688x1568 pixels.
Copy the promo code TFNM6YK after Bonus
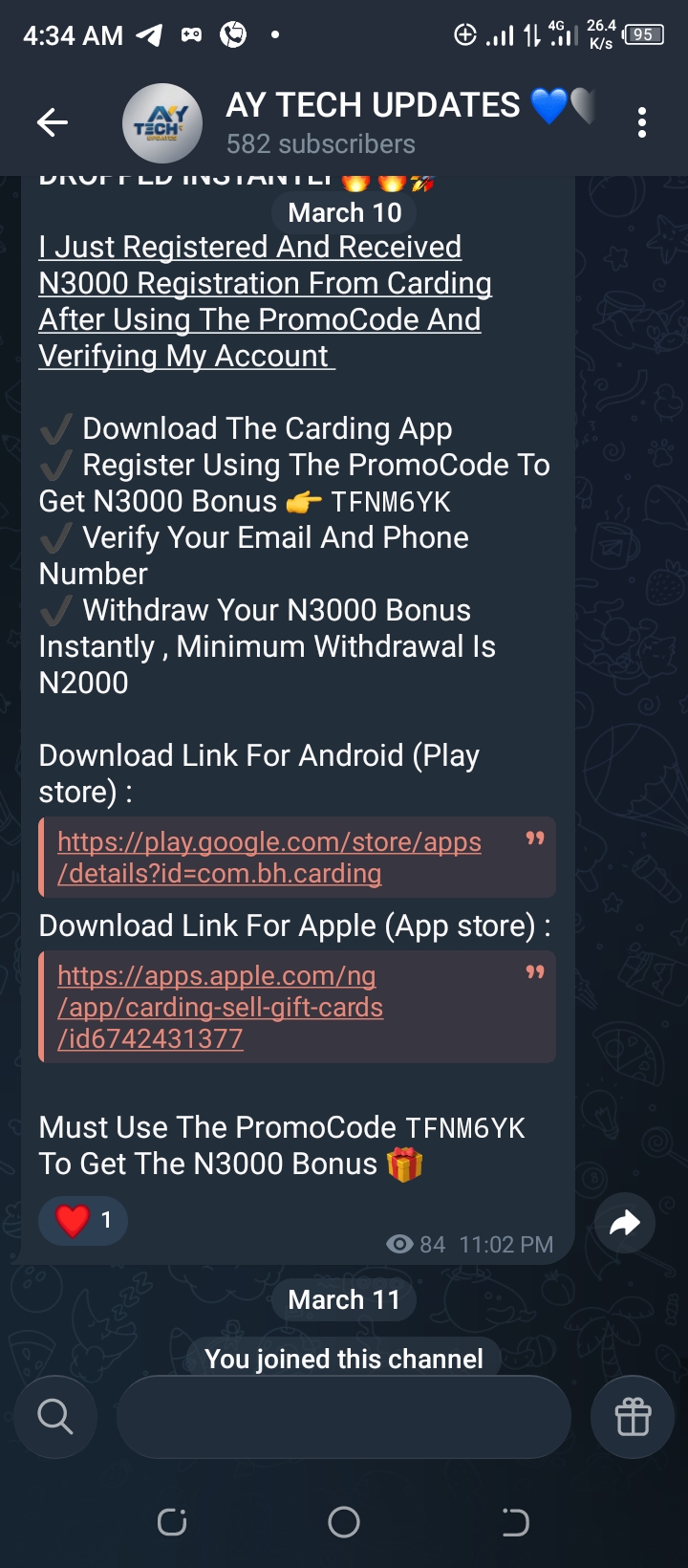(390, 502)
